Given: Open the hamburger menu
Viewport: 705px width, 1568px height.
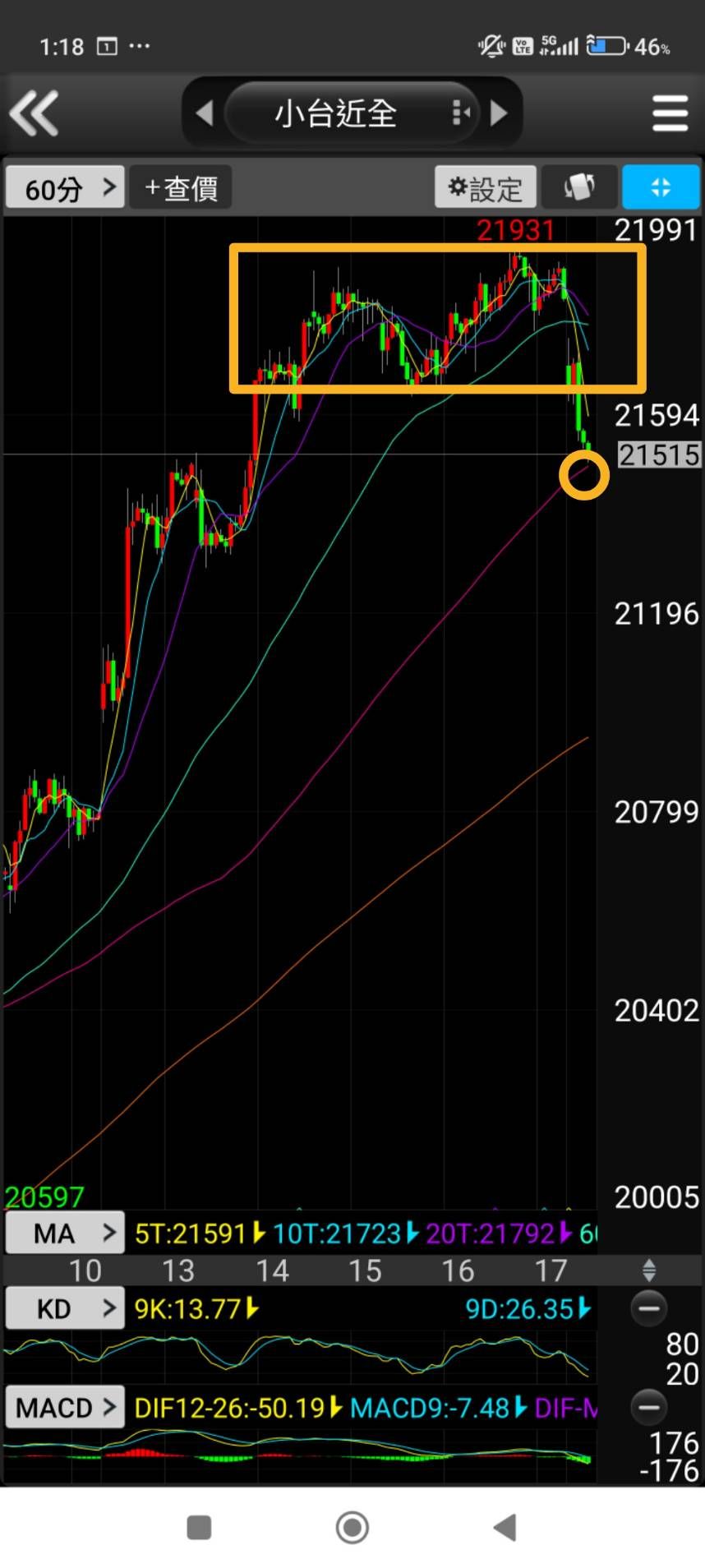Looking at the screenshot, I should point(670,113).
